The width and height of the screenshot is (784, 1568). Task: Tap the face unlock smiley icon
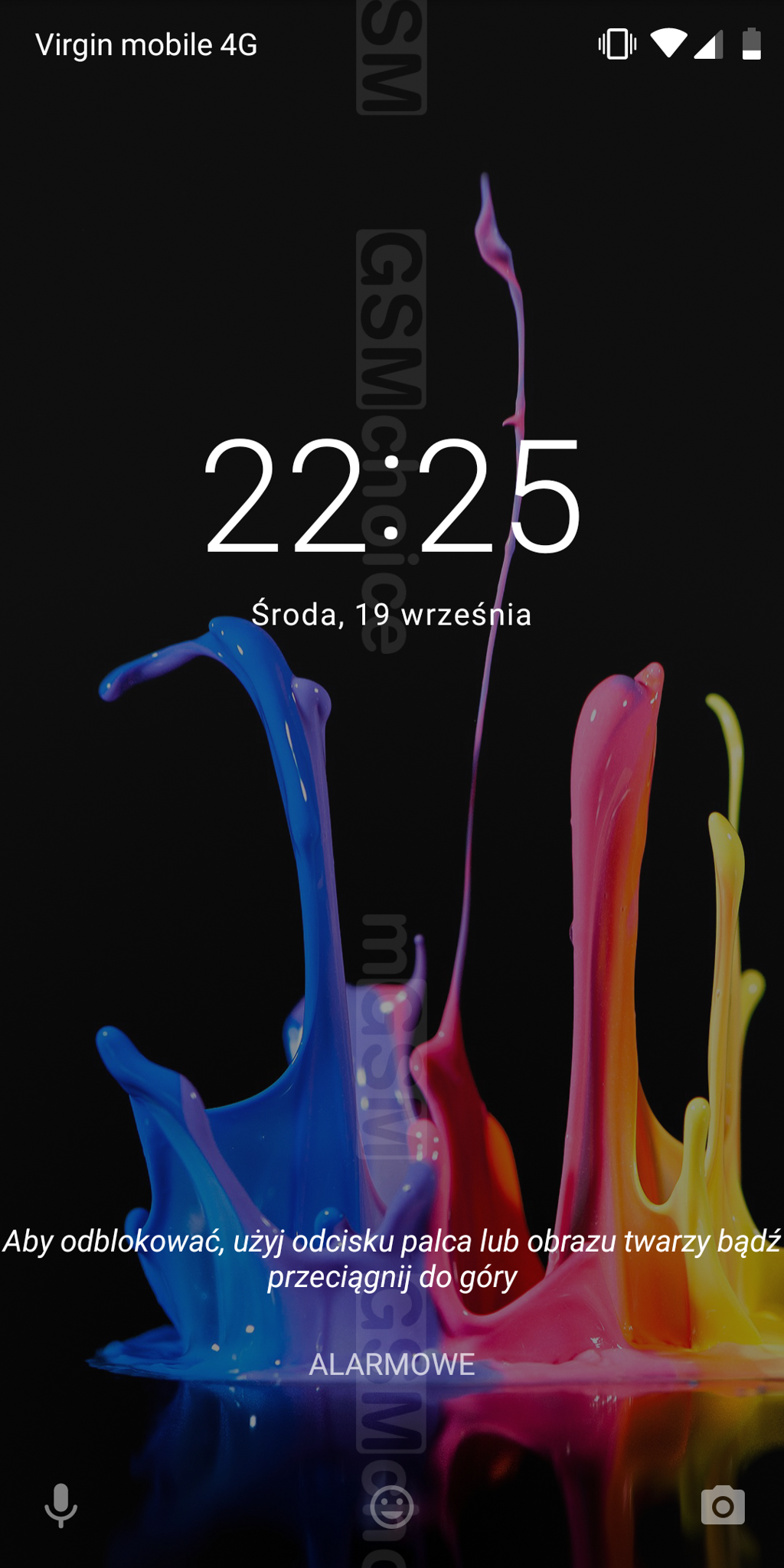392,1507
